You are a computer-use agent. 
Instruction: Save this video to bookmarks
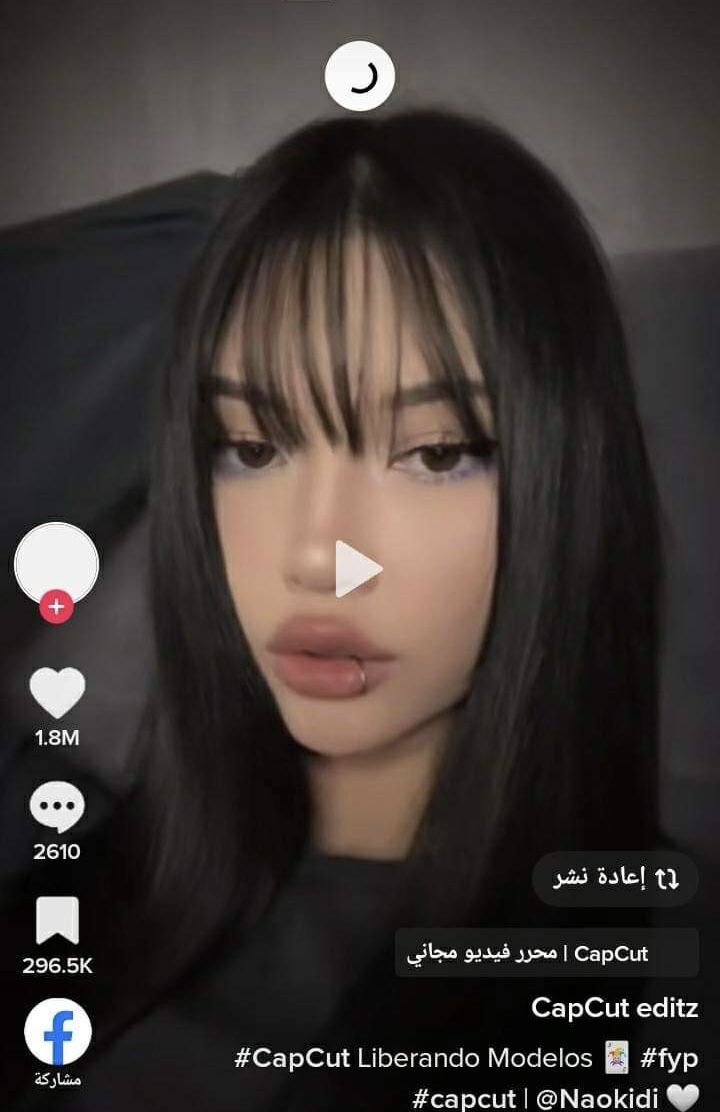pyautogui.click(x=57, y=921)
